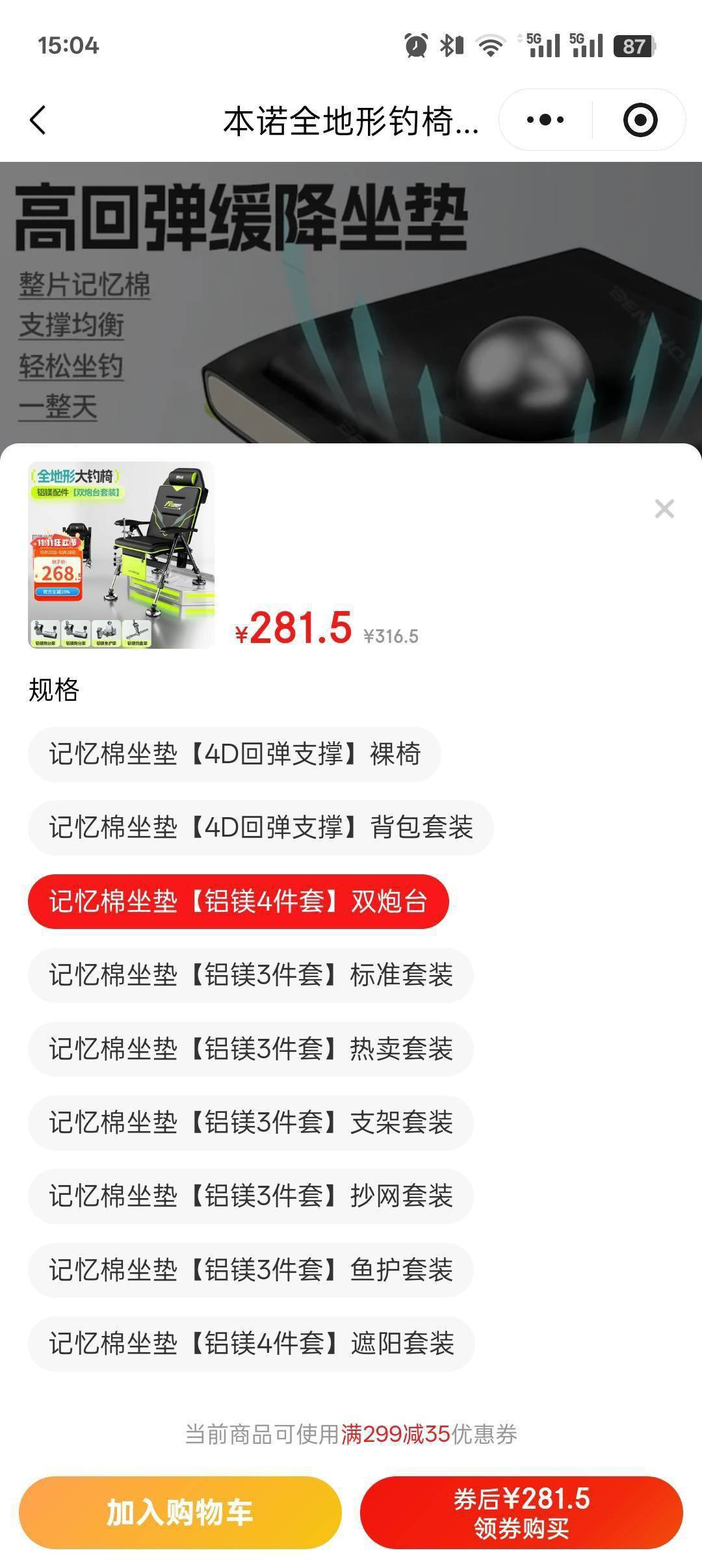Enlarge the product thumbnail image
This screenshot has width=702, height=1568.
[122, 555]
